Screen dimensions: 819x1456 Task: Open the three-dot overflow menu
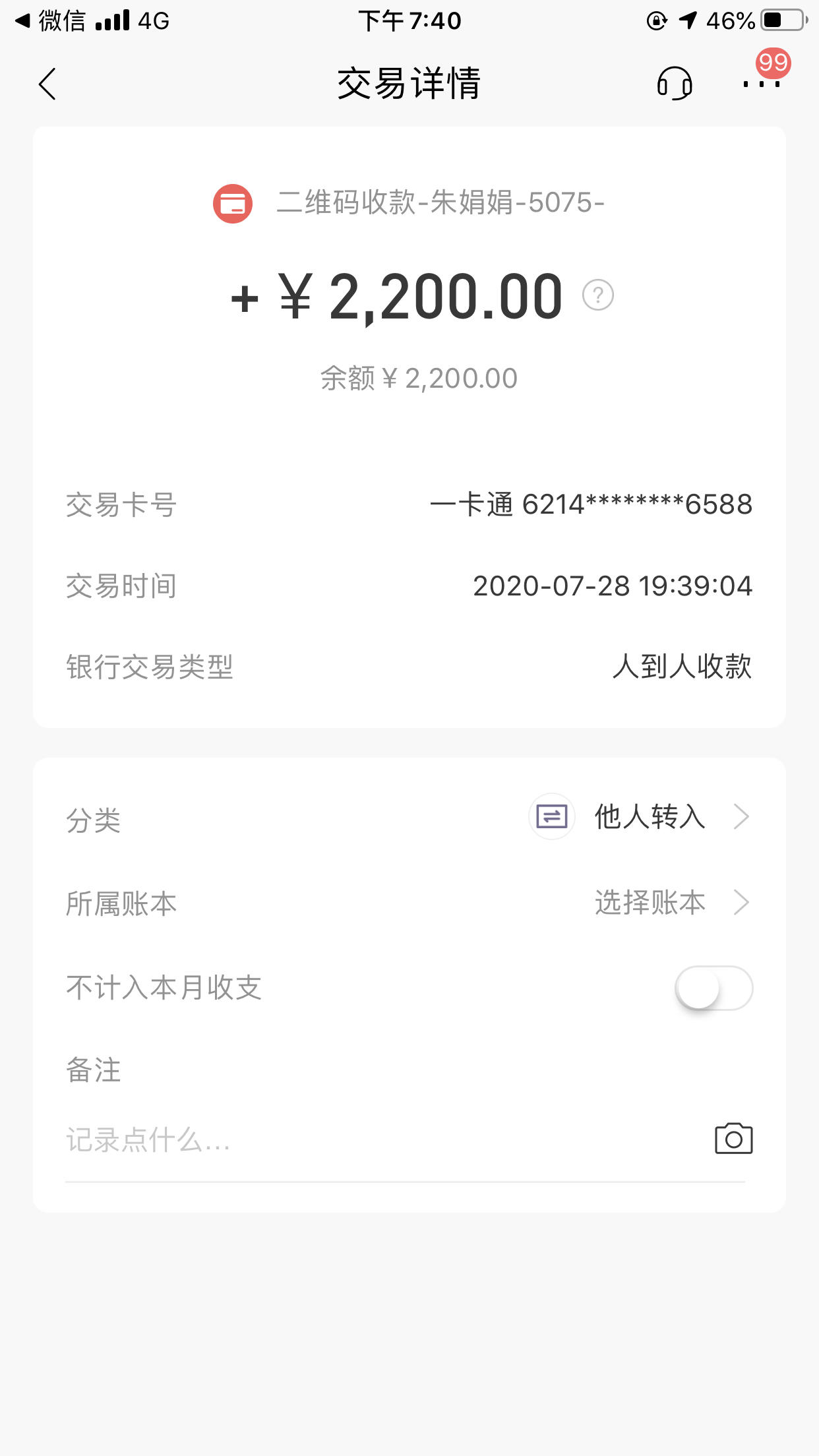[x=761, y=84]
